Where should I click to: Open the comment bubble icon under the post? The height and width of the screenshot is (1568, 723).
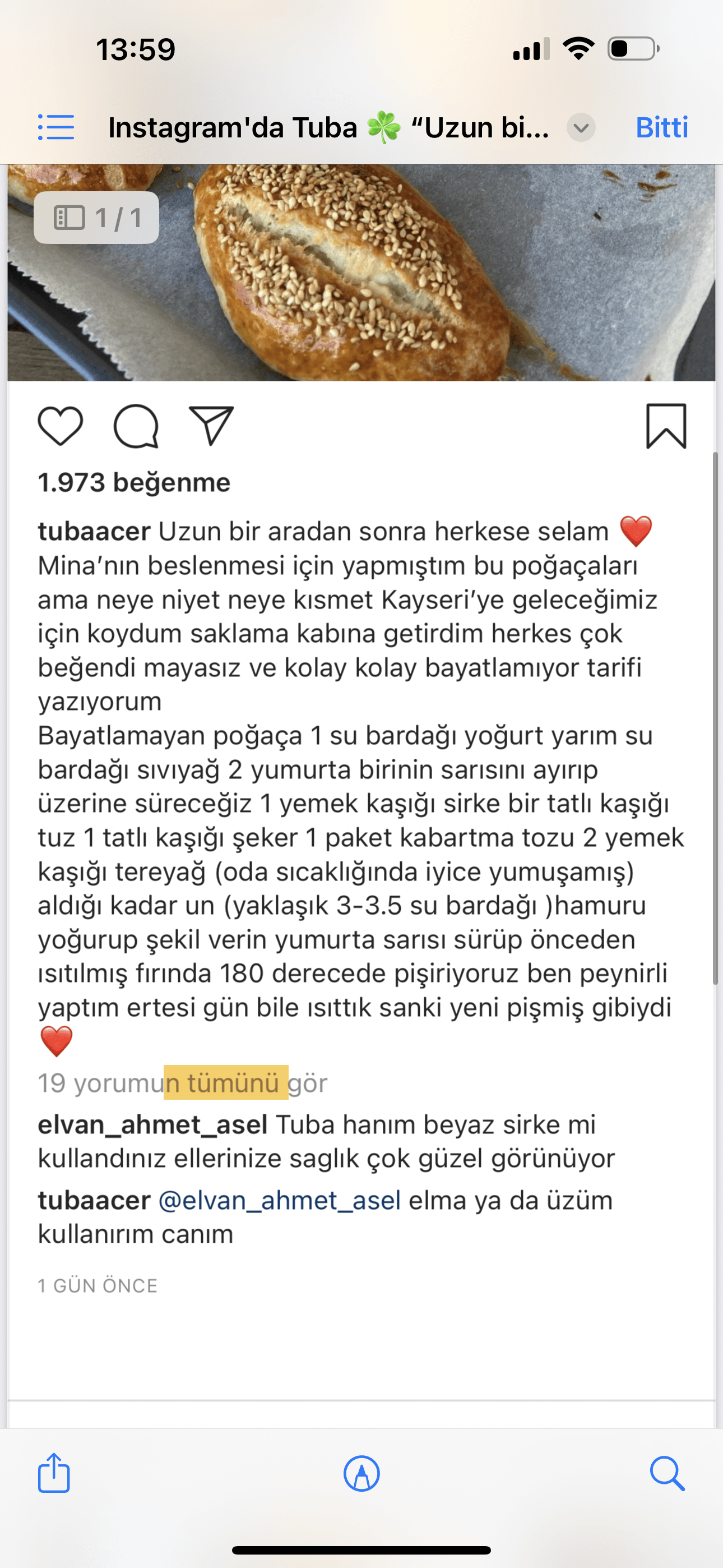click(x=136, y=426)
